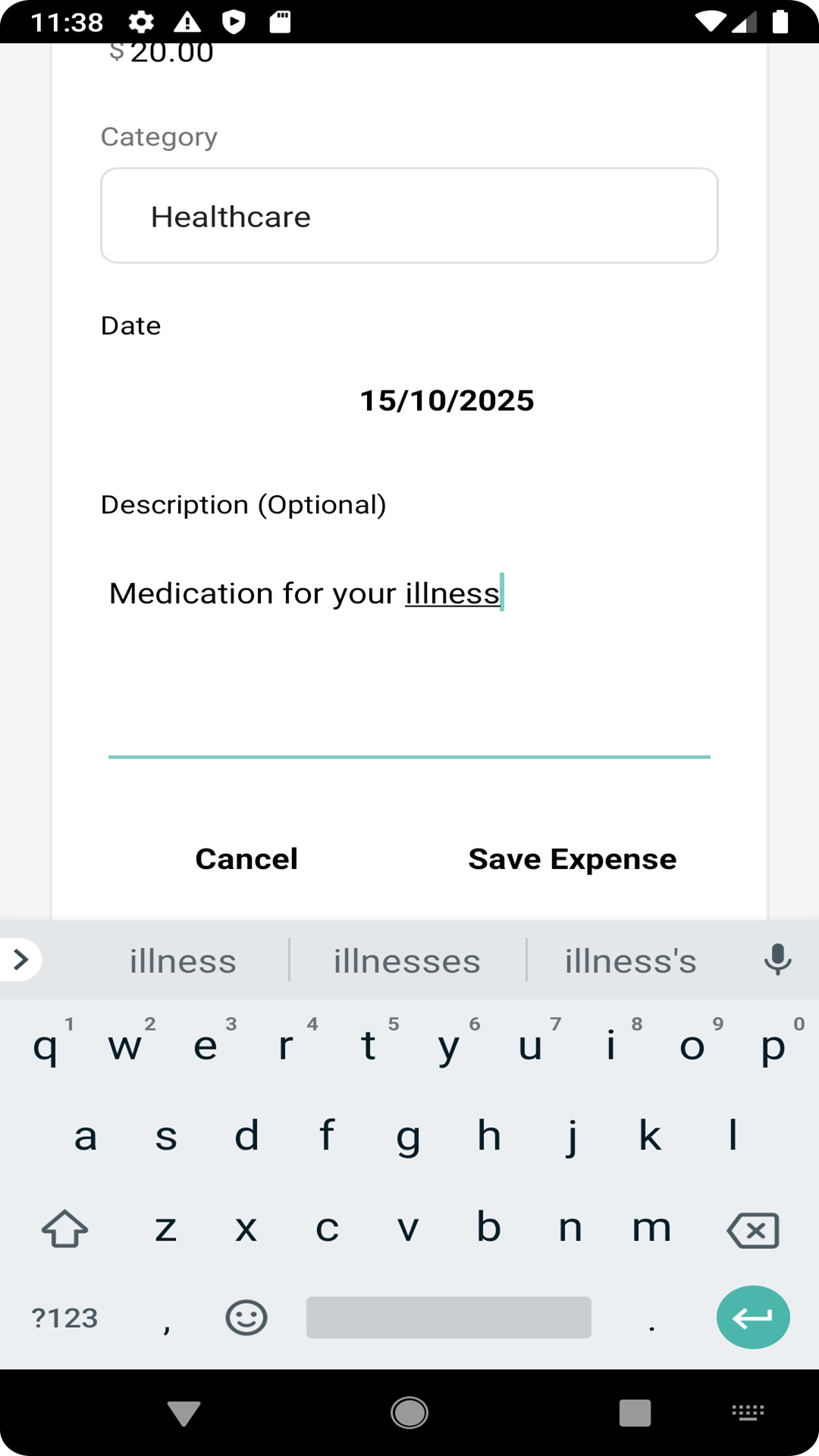Expand the keyboard suggestion toolbar arrow
Viewport: 819px width, 1456px height.
[21, 960]
